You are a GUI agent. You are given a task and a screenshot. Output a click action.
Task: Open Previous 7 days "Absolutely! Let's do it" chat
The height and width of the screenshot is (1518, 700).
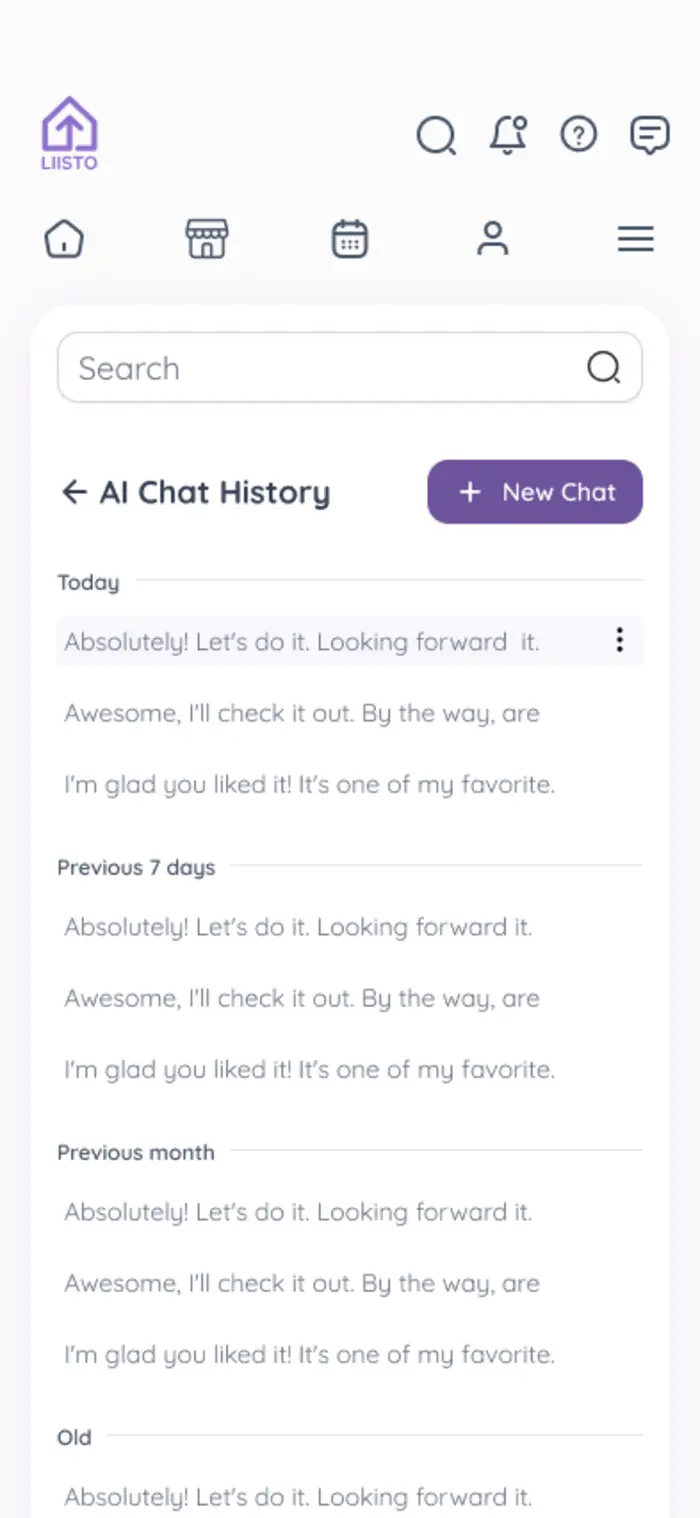[x=298, y=927]
